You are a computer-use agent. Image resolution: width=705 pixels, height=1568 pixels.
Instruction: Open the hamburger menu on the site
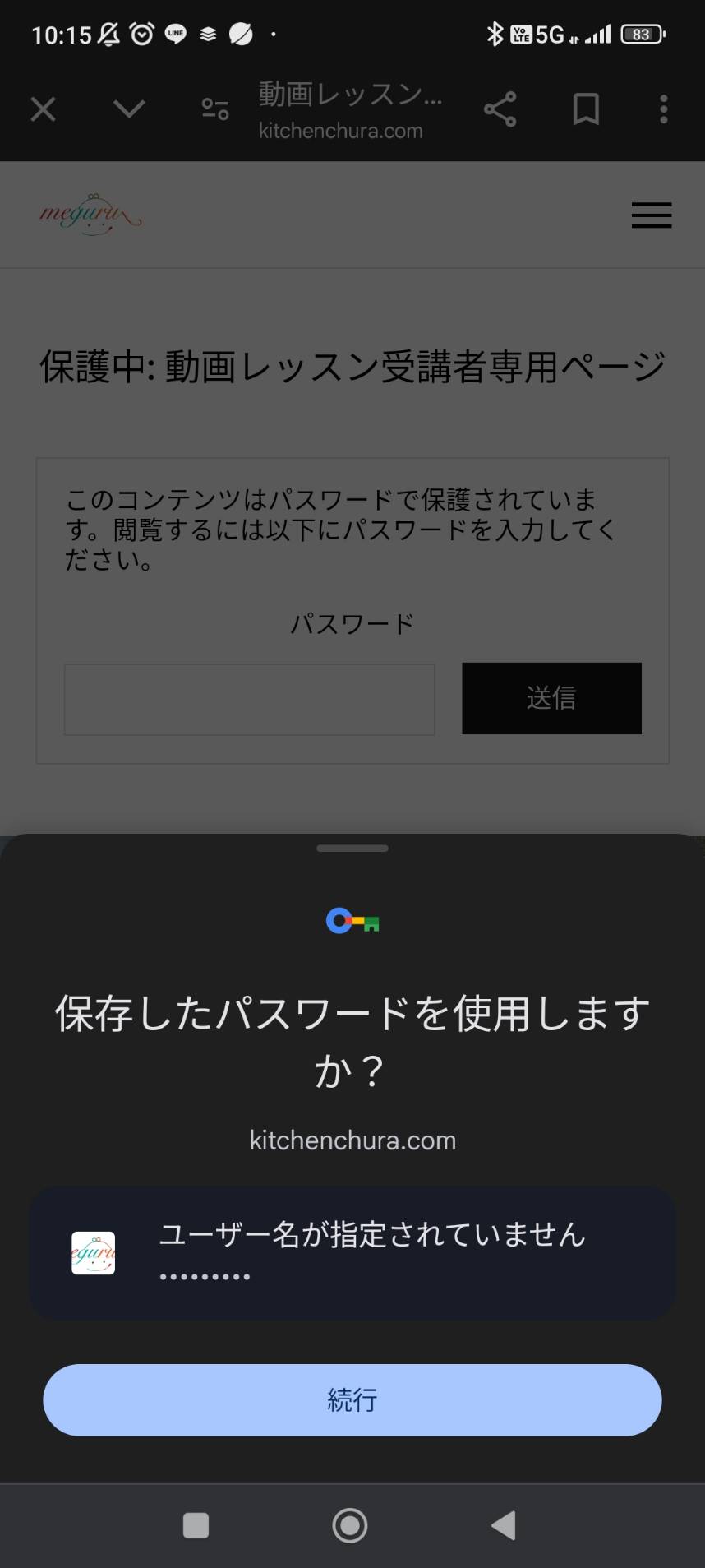[x=652, y=215]
